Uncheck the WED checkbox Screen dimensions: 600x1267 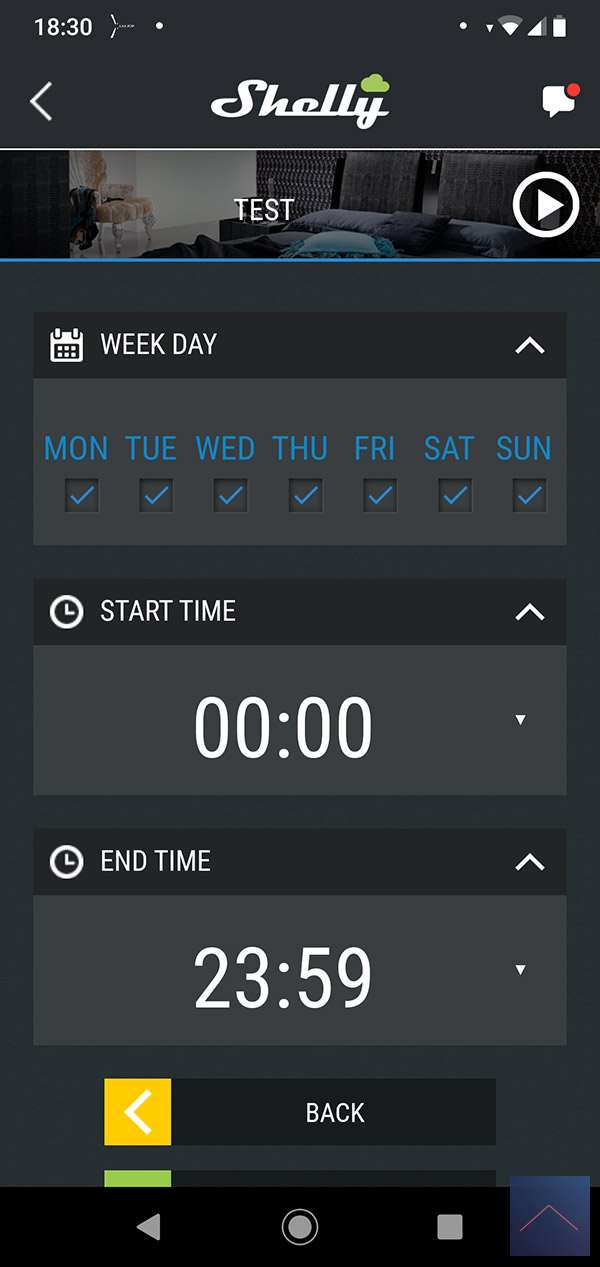[x=231, y=495]
